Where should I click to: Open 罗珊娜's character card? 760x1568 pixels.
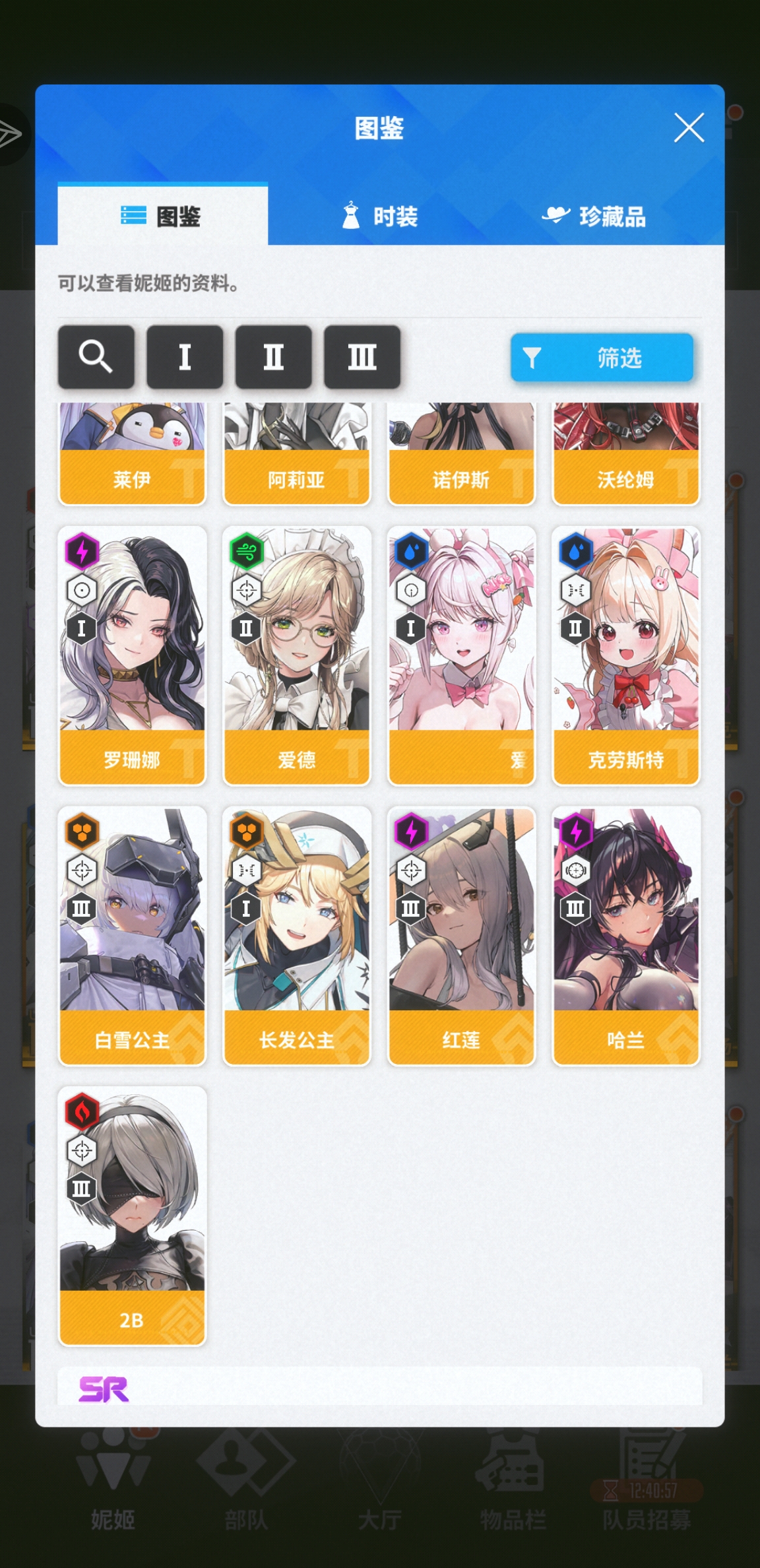point(132,655)
